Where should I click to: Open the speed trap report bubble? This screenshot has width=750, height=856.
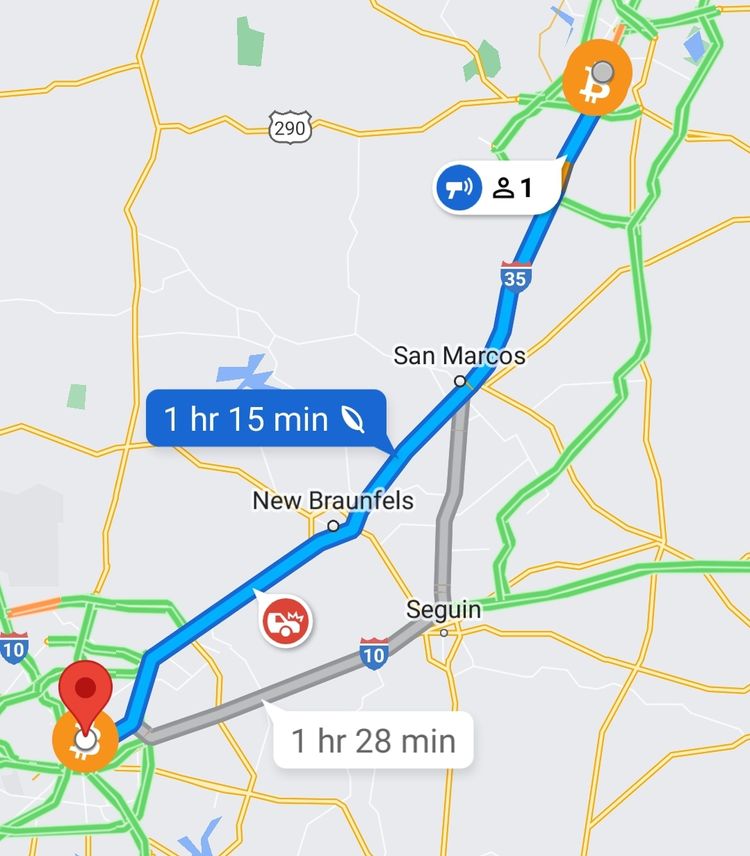[x=496, y=188]
